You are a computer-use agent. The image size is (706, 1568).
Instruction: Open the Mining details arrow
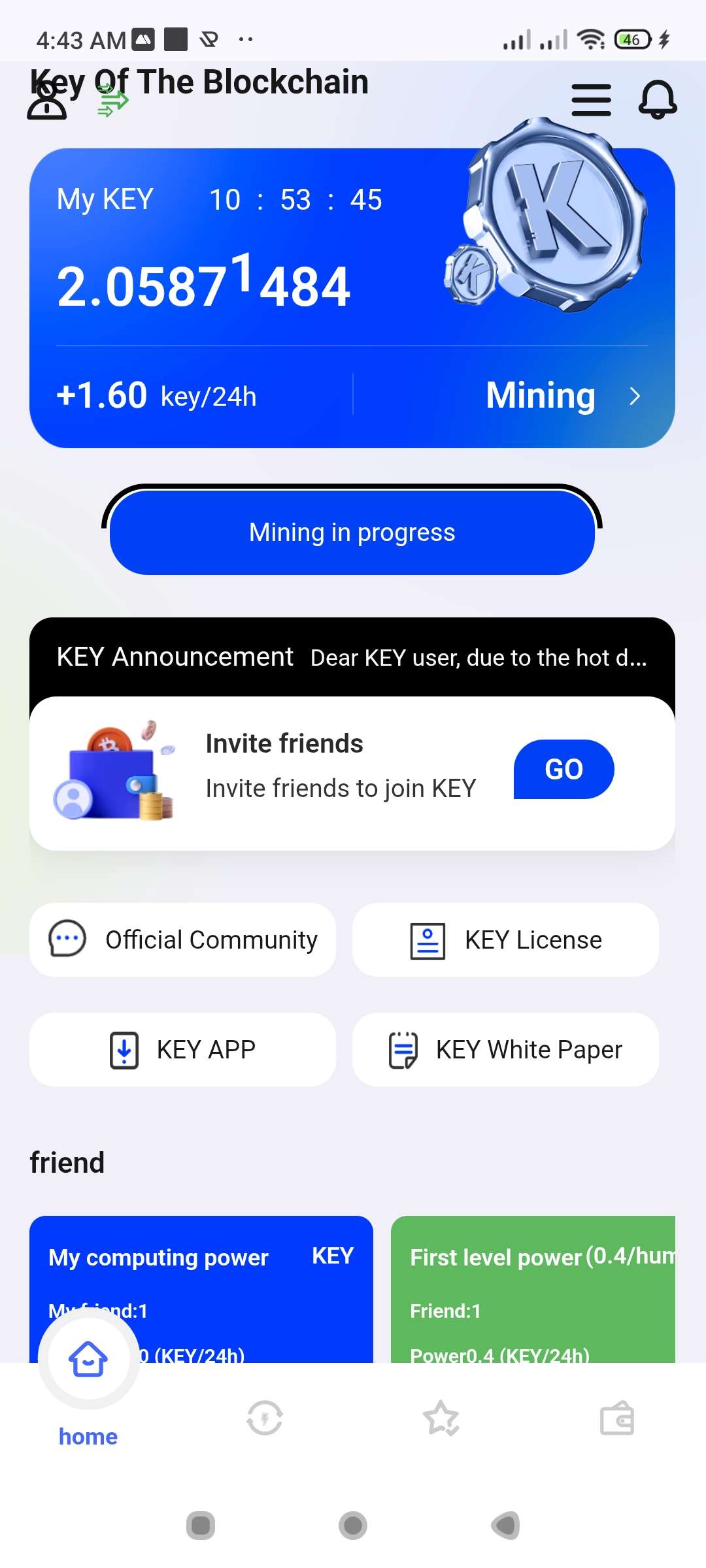[x=633, y=396]
